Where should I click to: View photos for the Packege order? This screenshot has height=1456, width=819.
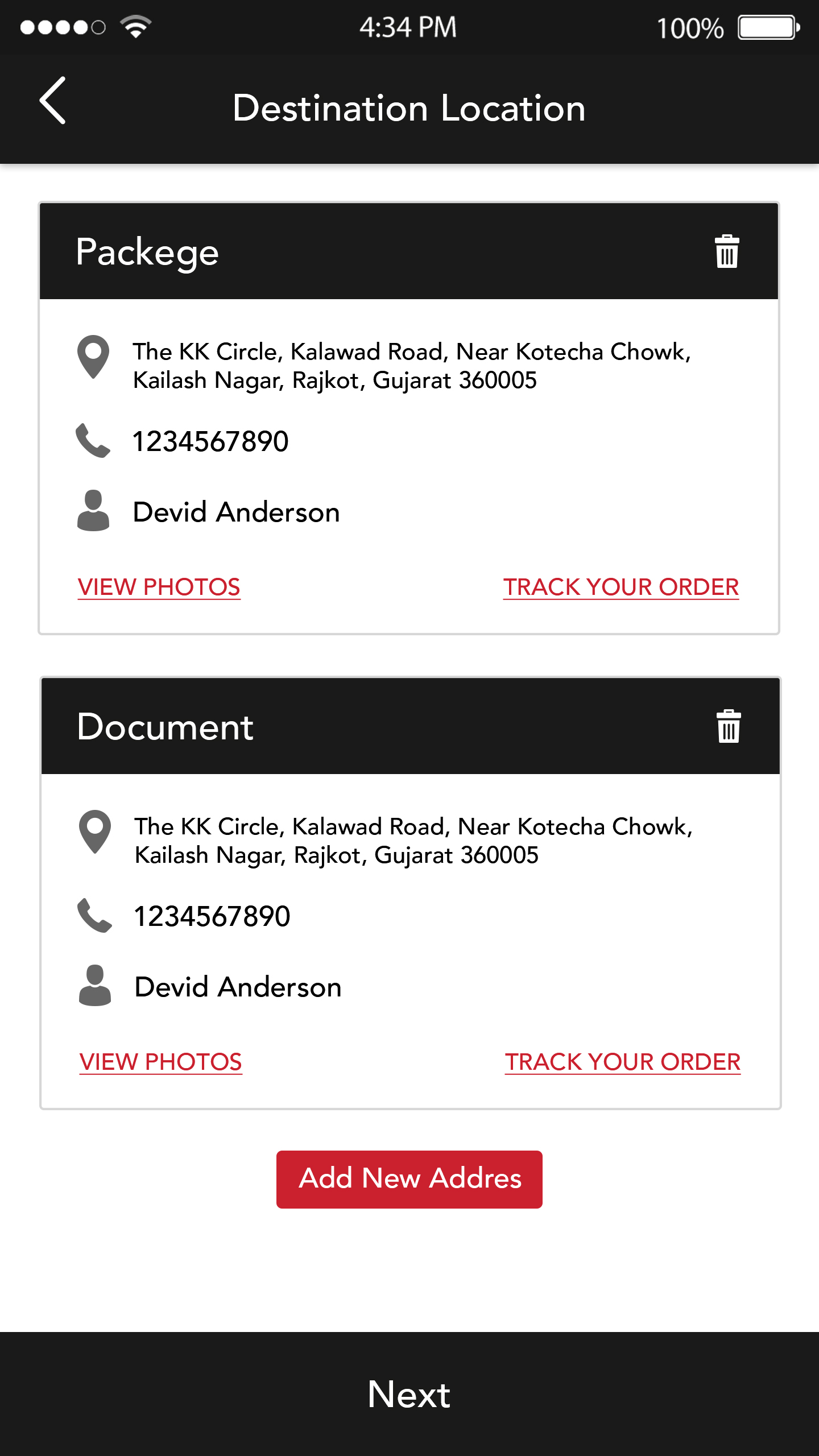click(159, 587)
